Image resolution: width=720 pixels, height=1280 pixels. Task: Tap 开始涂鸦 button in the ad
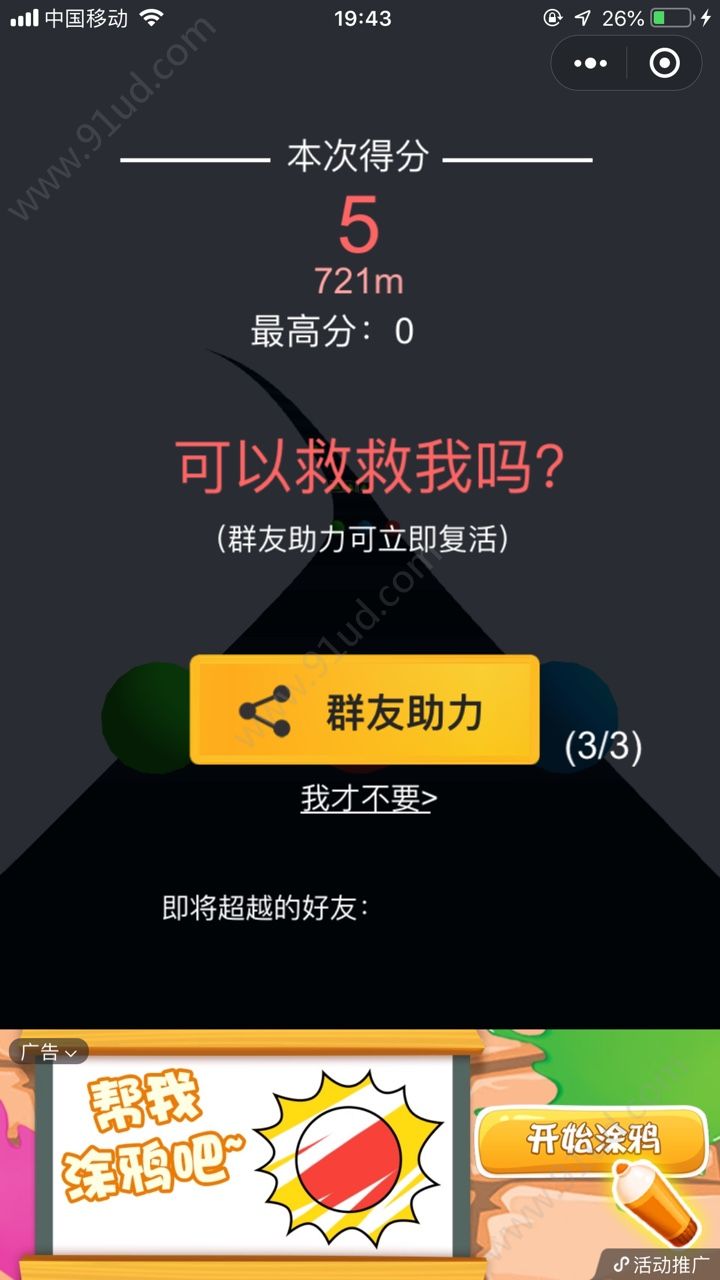tap(593, 1140)
